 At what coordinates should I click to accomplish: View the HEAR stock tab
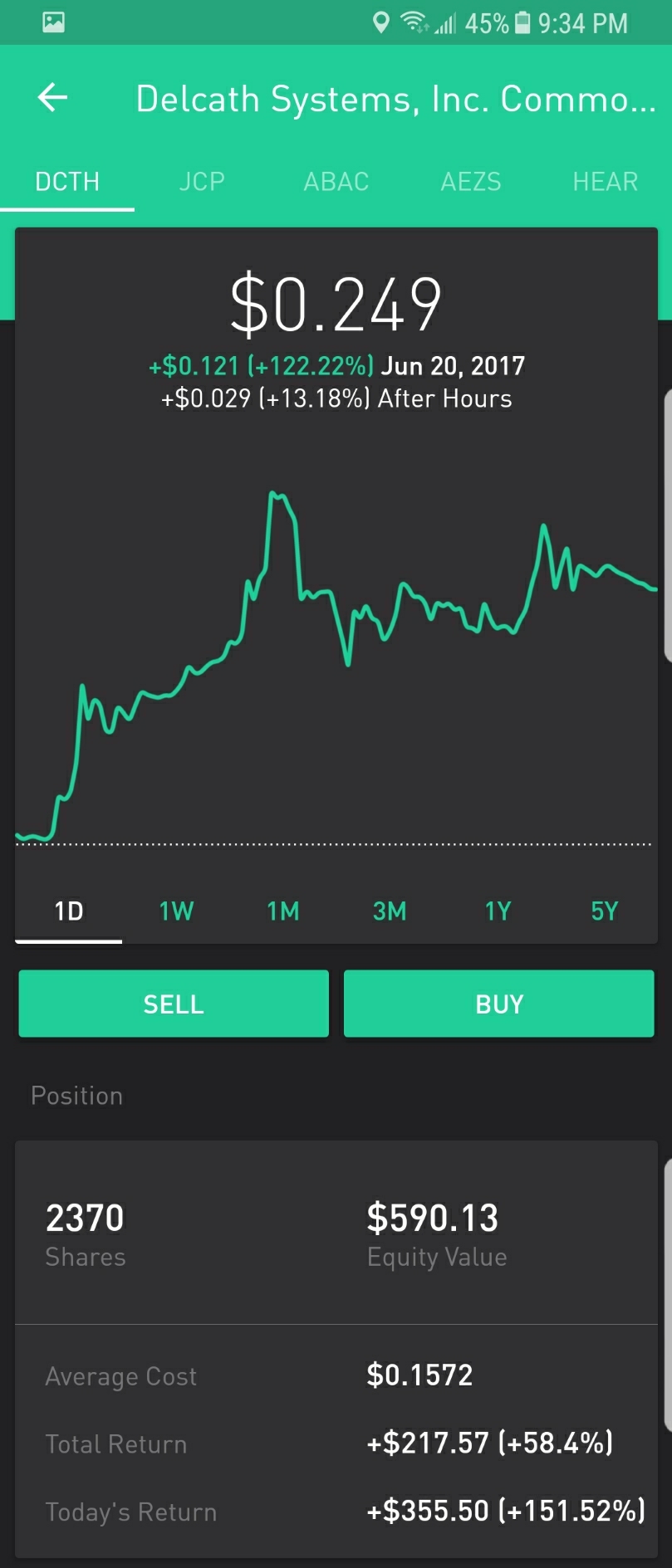pyautogui.click(x=606, y=182)
